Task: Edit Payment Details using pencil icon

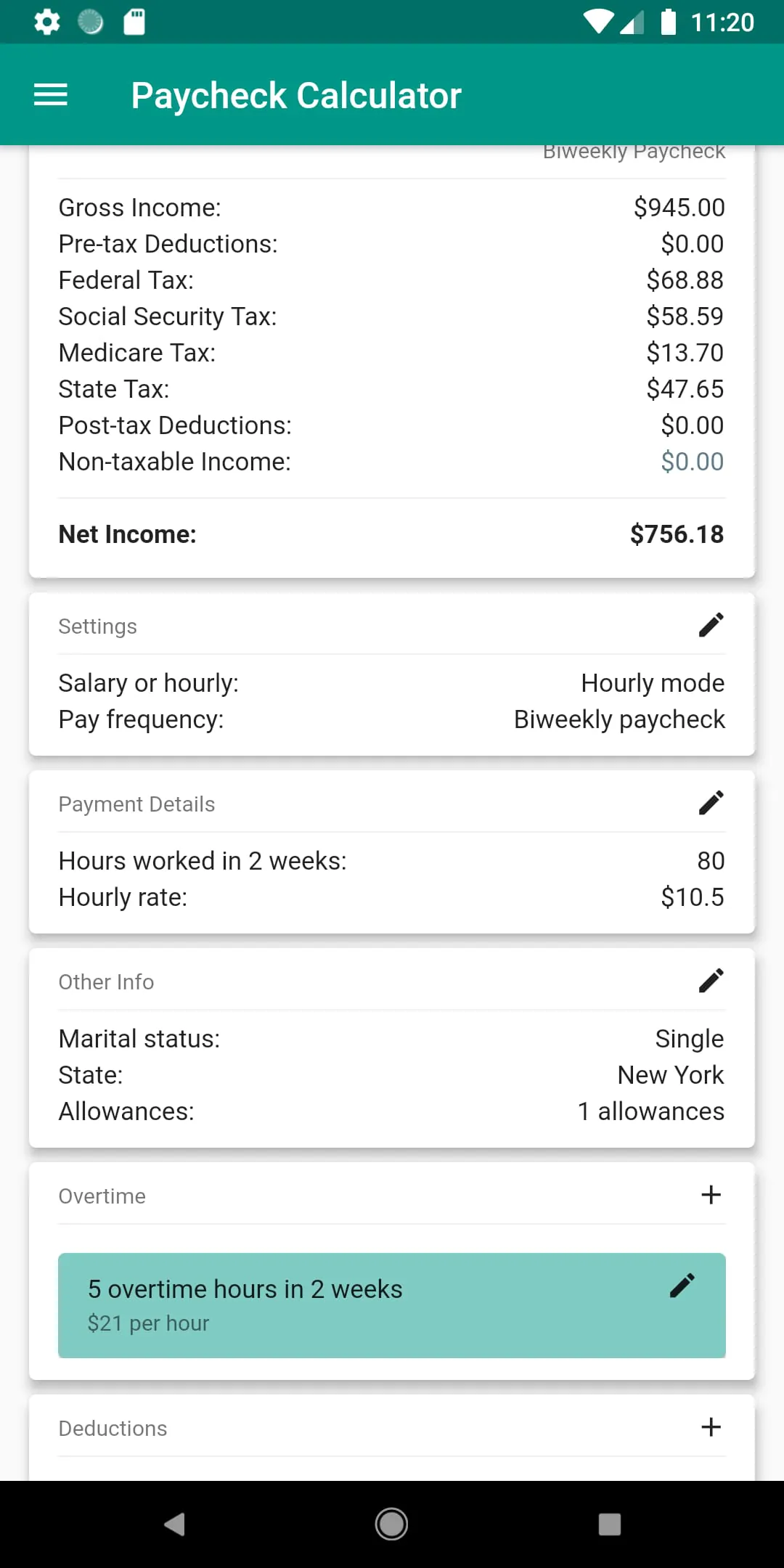Action: point(711,803)
